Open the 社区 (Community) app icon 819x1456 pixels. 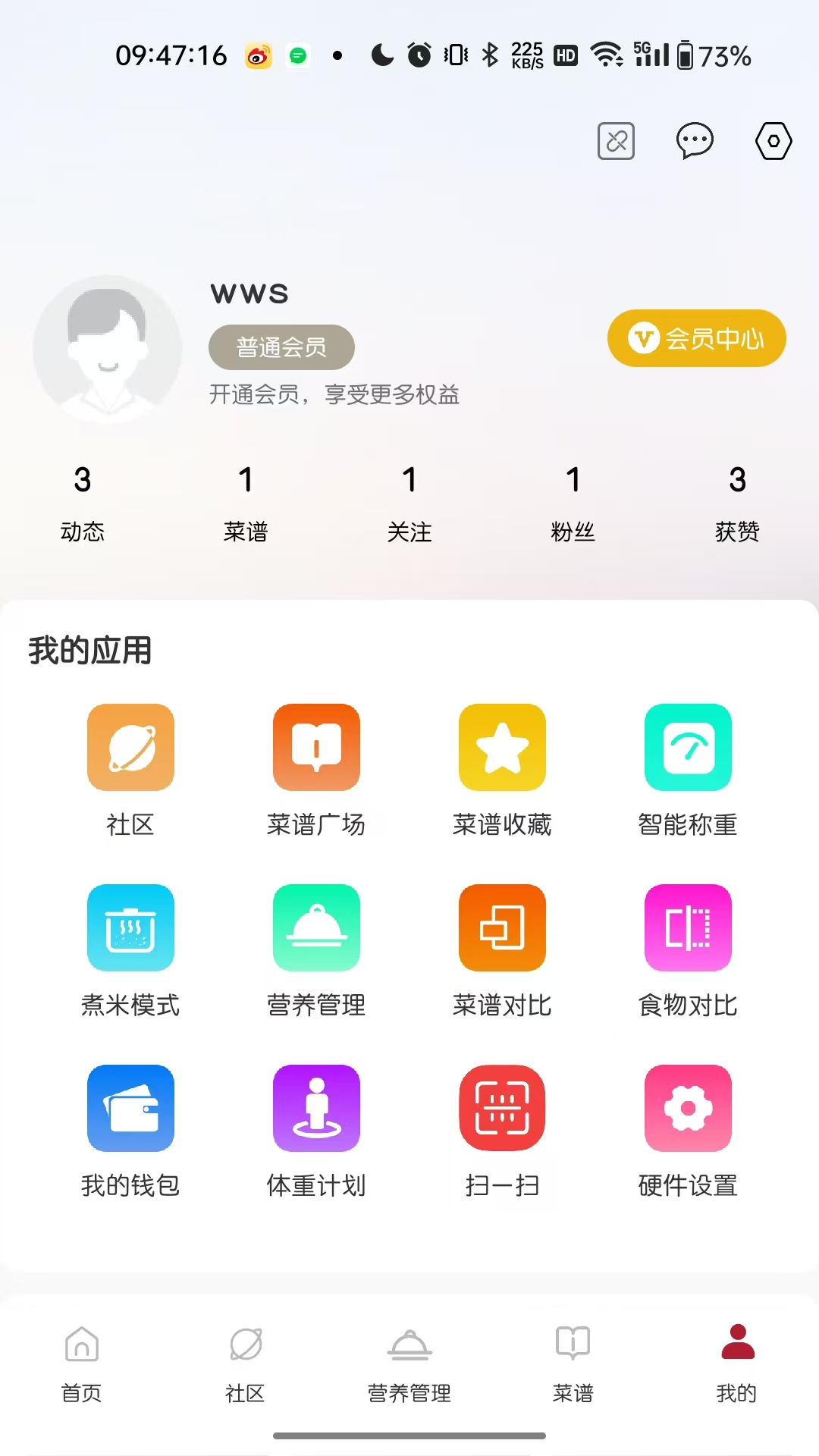pyautogui.click(x=130, y=747)
